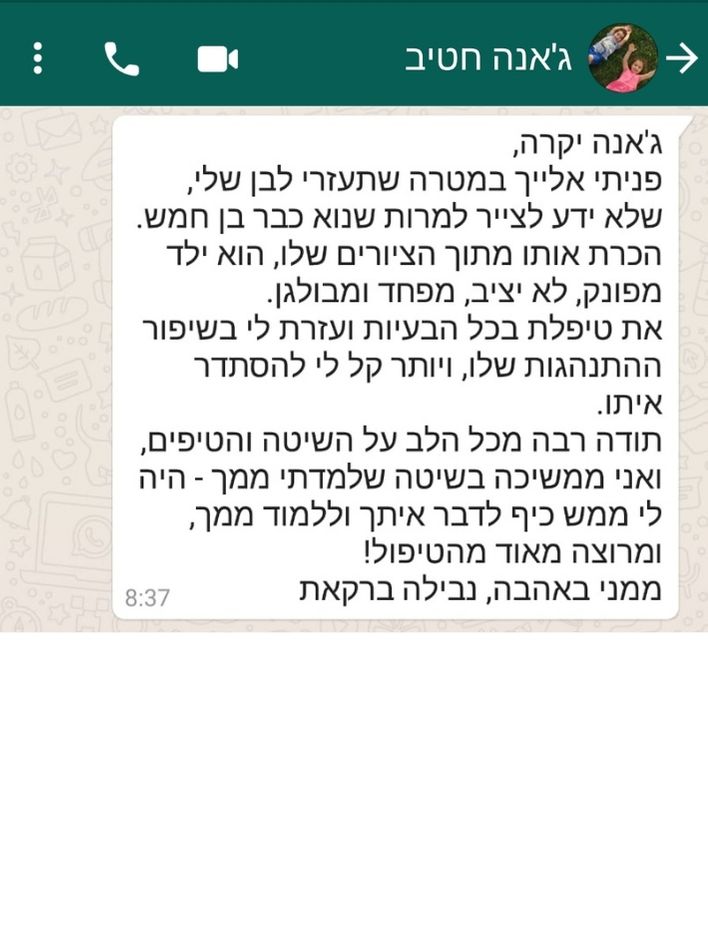708x945 pixels.
Task: Open ג'אנה חטיב contact info
Action: click(488, 59)
